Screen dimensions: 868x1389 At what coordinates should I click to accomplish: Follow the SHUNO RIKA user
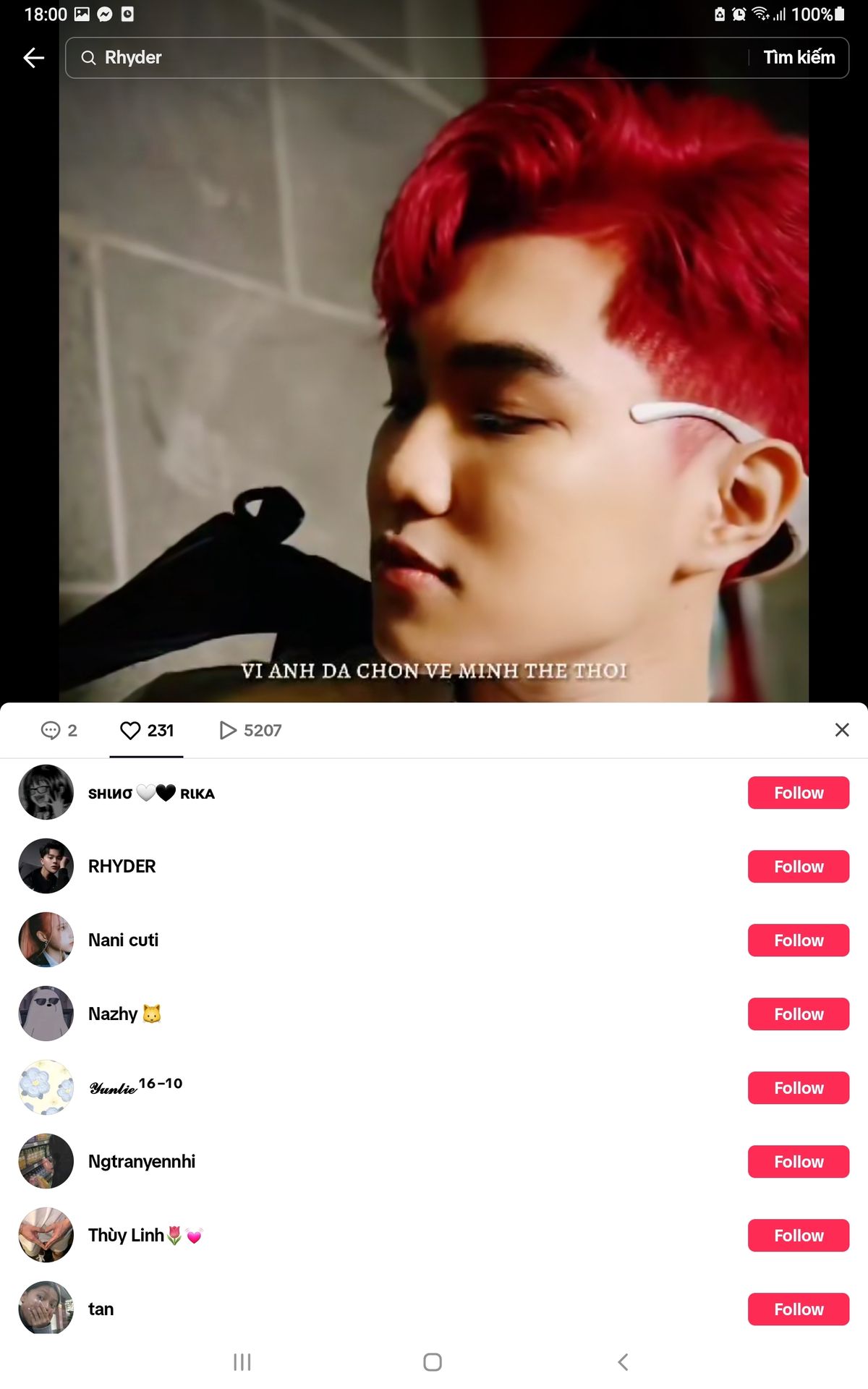[799, 793]
